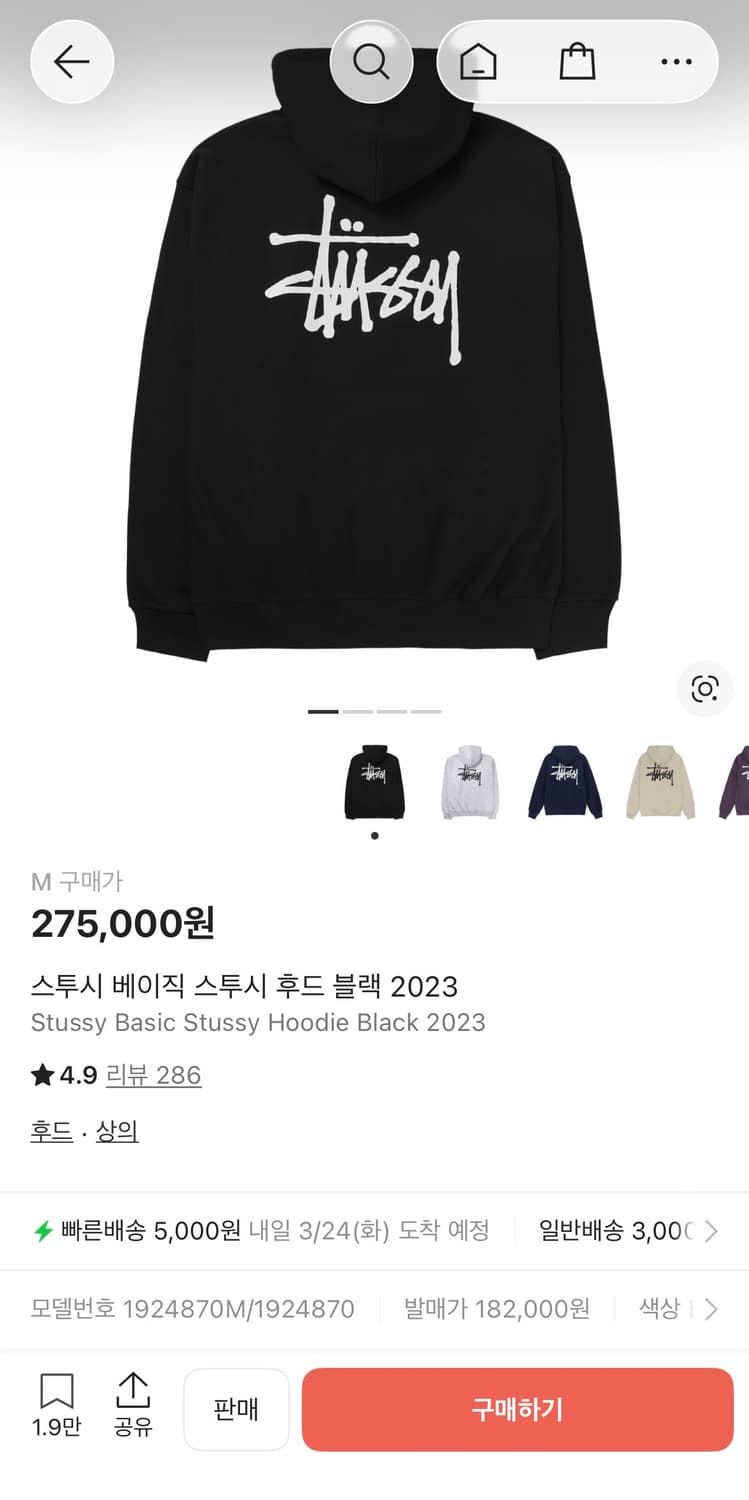Open the more options ellipsis icon
The width and height of the screenshot is (749, 1500).
[x=676, y=61]
